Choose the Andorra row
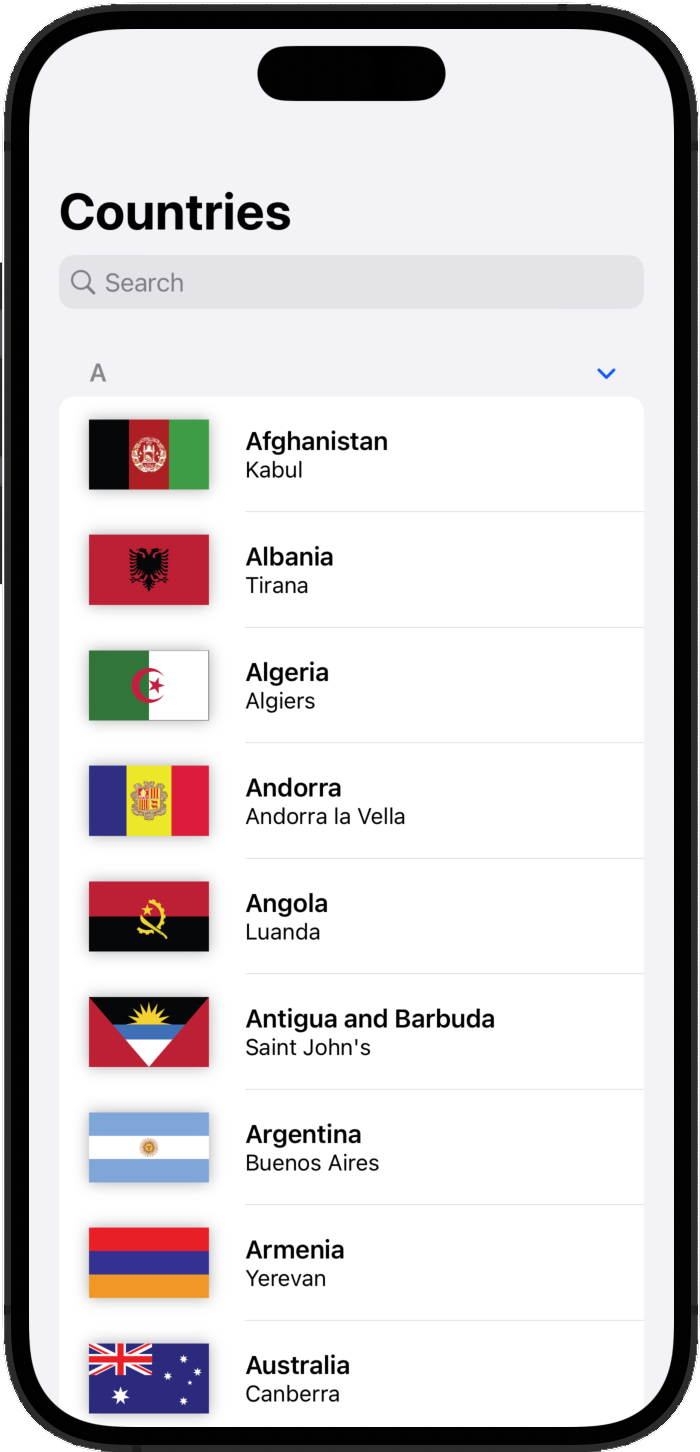Viewport: 700px width, 1452px height. pyautogui.click(x=350, y=801)
